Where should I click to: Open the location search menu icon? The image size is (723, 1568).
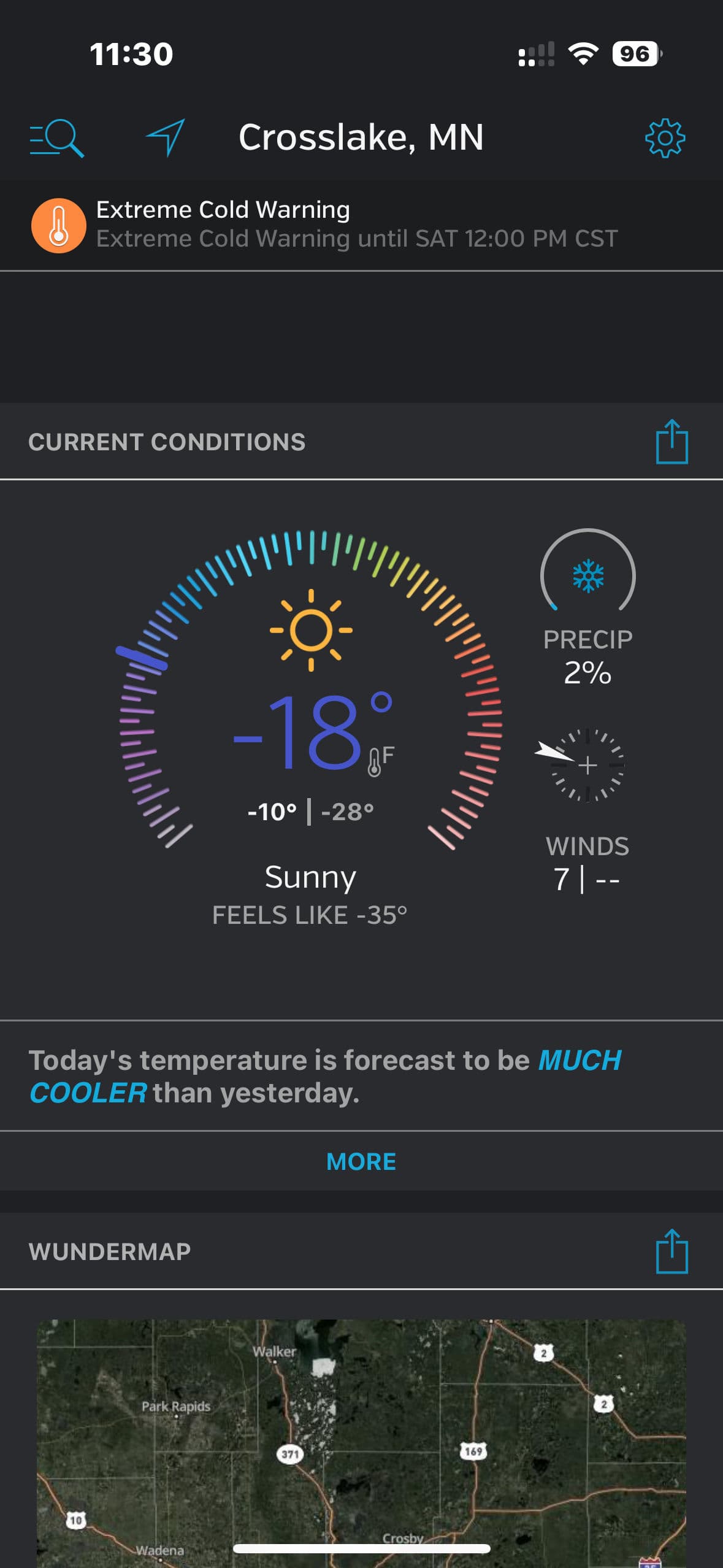tap(56, 138)
